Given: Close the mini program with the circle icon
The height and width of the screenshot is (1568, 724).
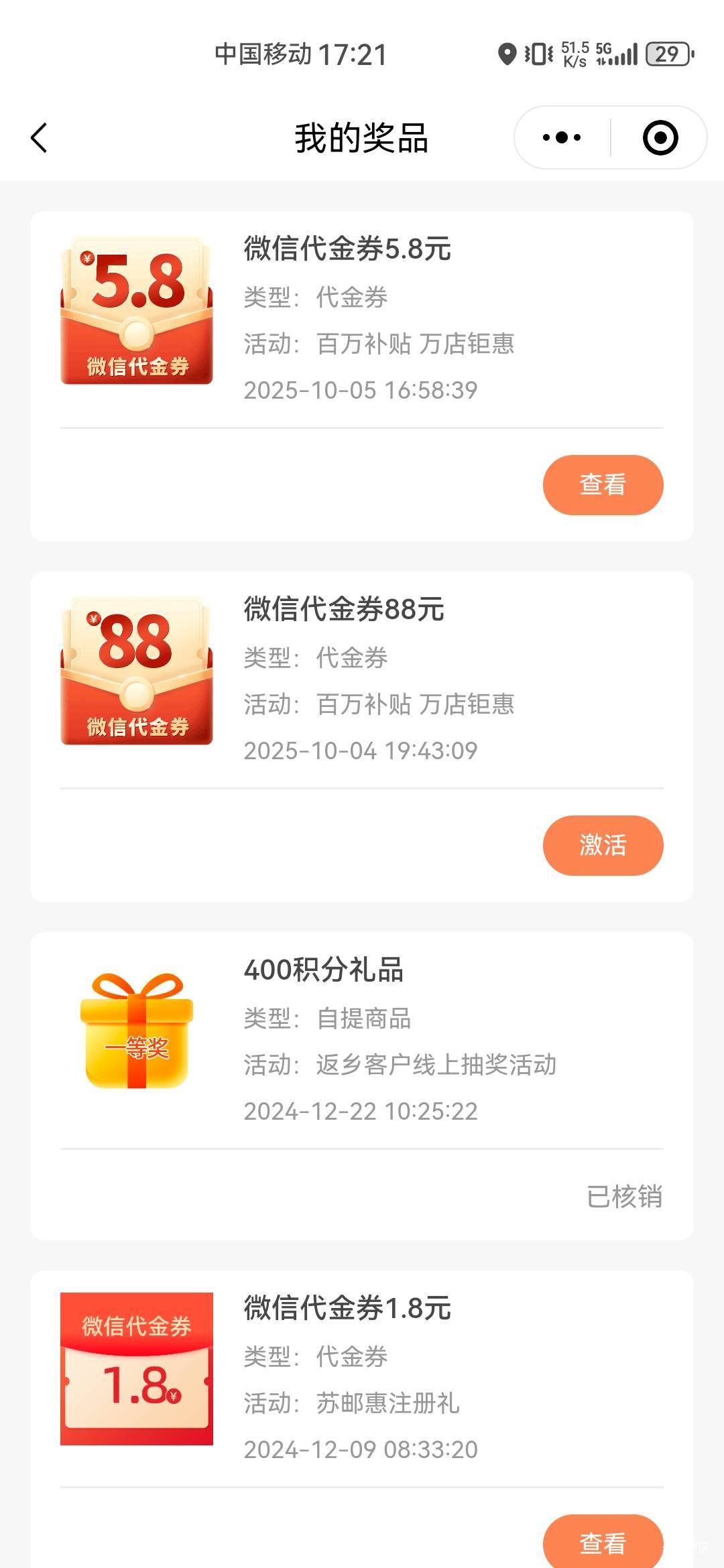Looking at the screenshot, I should (660, 138).
